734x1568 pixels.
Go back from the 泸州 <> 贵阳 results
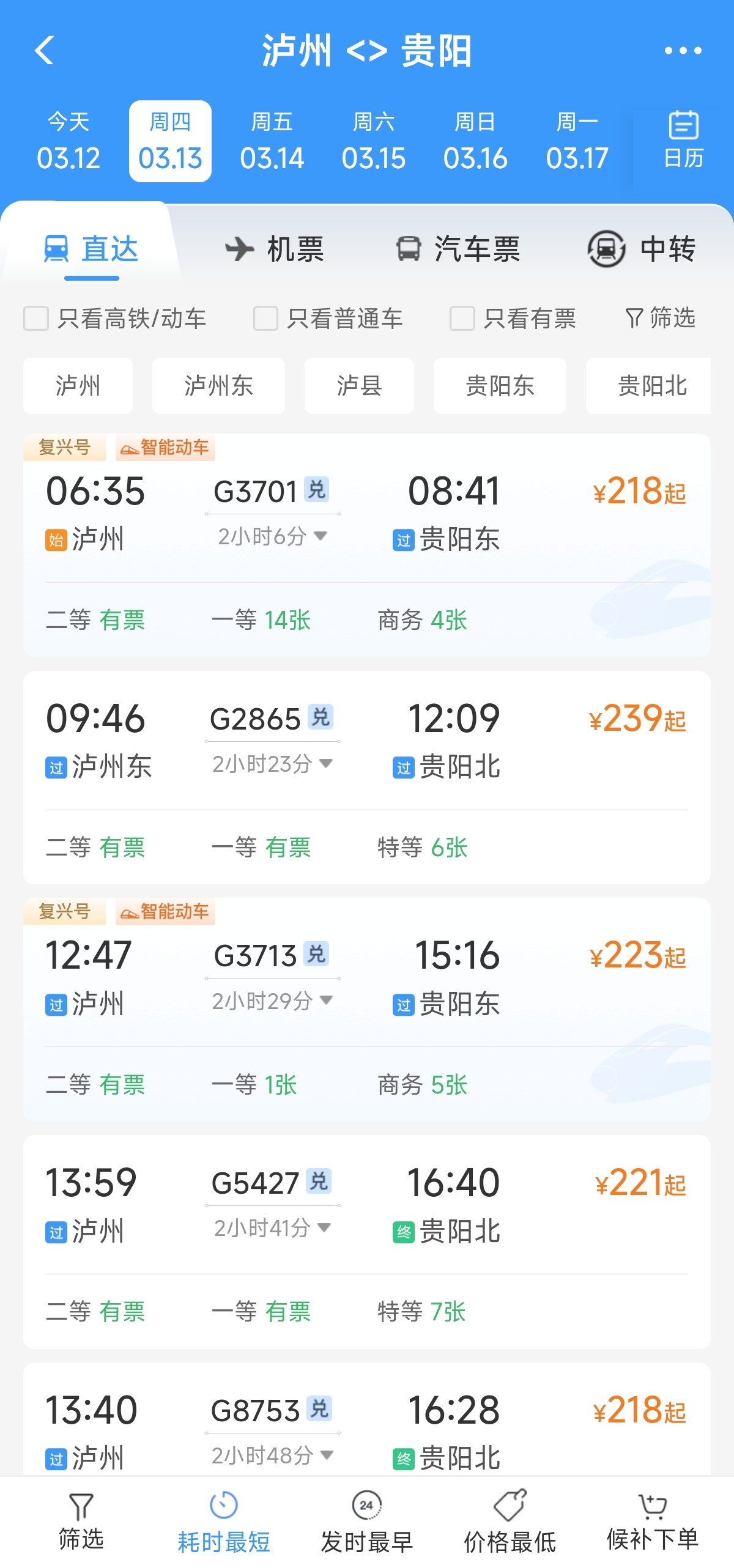click(45, 50)
